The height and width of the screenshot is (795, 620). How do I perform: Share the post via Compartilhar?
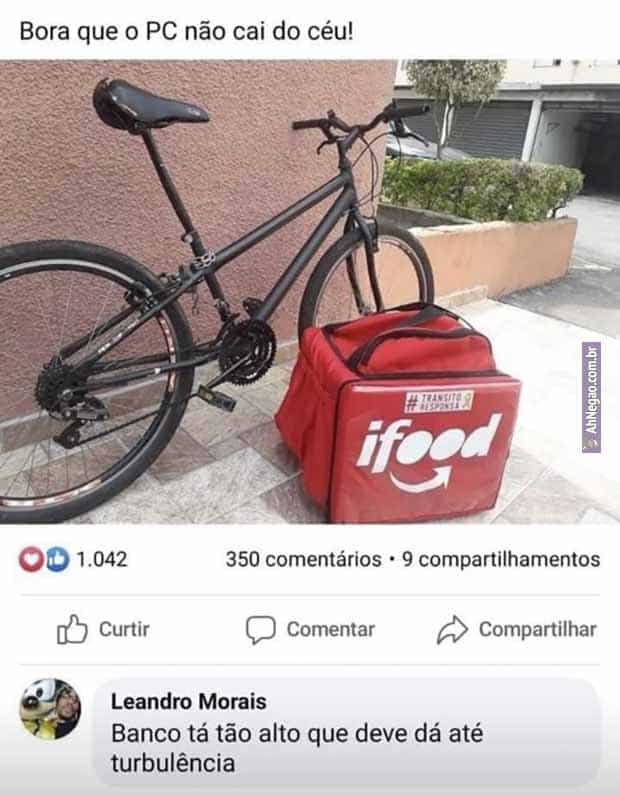coord(517,629)
